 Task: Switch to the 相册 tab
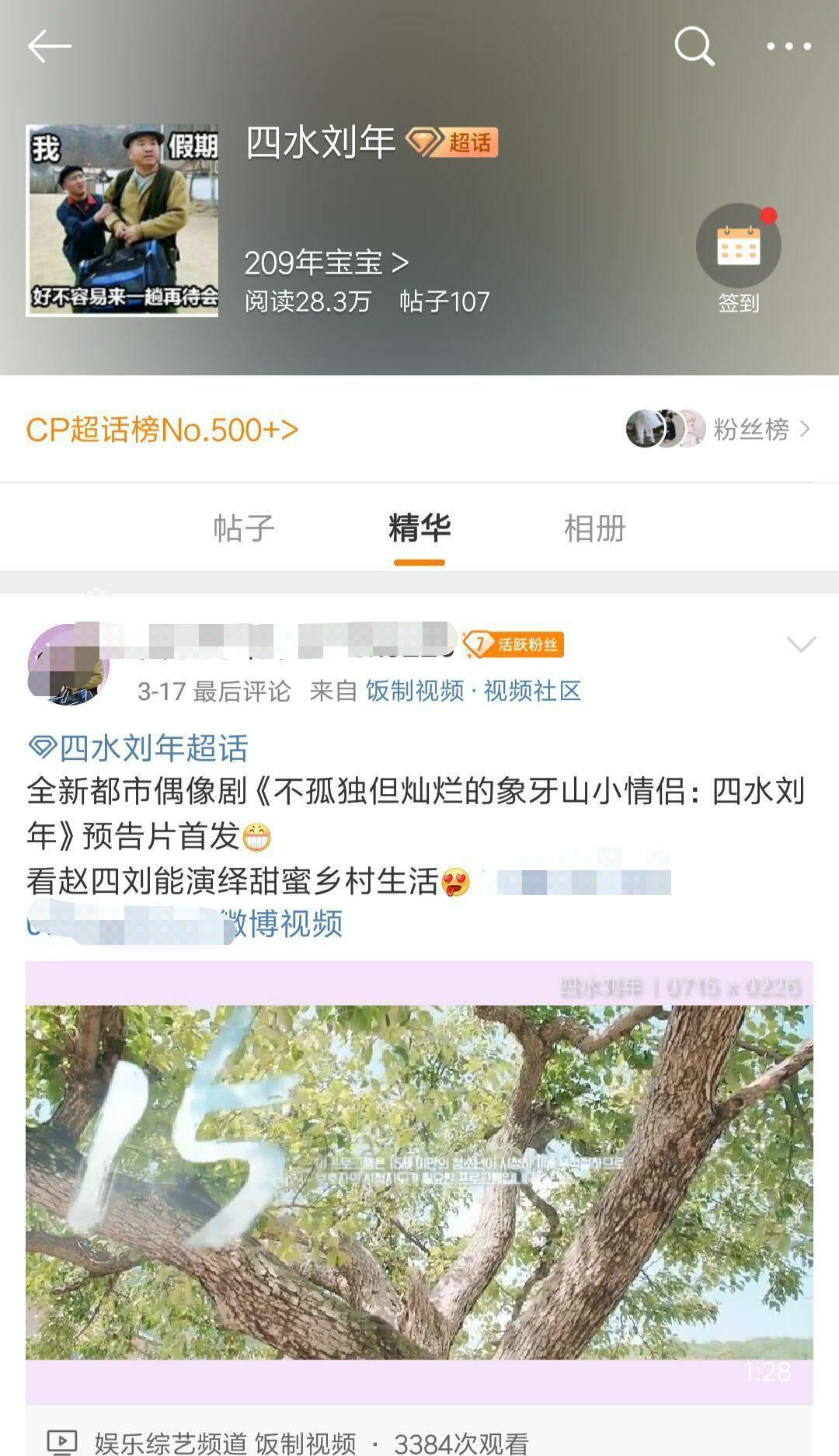click(x=594, y=528)
